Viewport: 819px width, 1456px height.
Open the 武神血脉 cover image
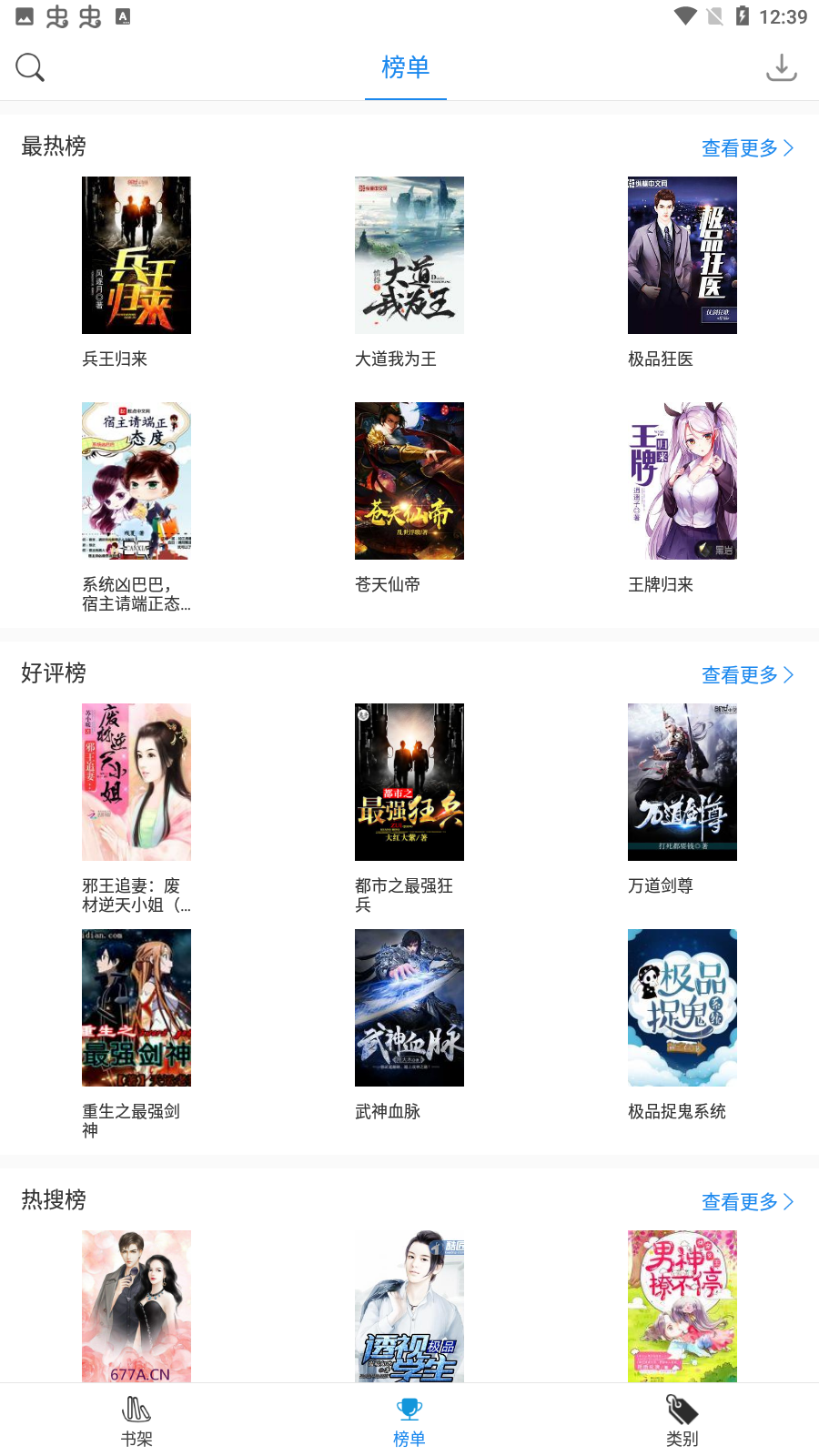(409, 1007)
